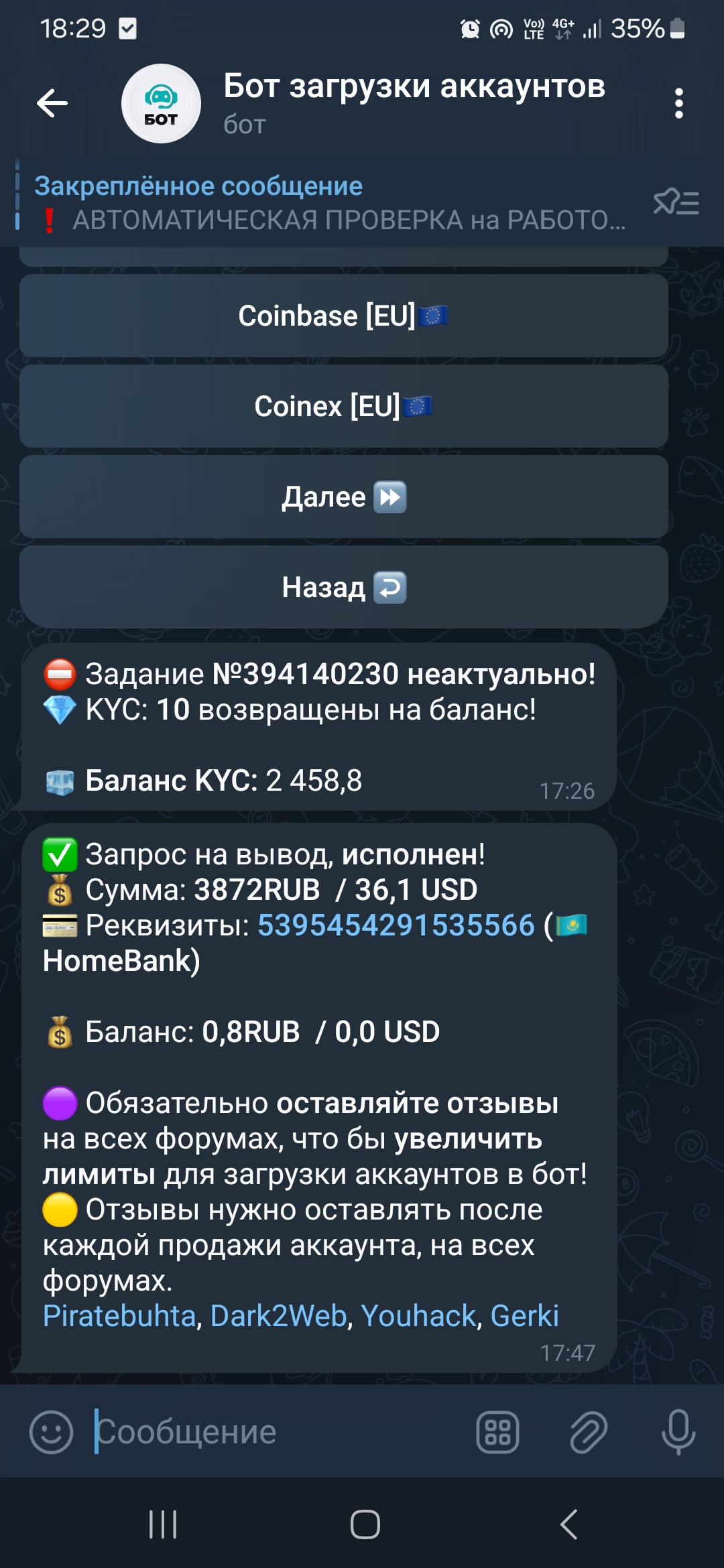The width and height of the screenshot is (724, 1568).
Task: Open the emoji picker
Action: coord(51,1432)
